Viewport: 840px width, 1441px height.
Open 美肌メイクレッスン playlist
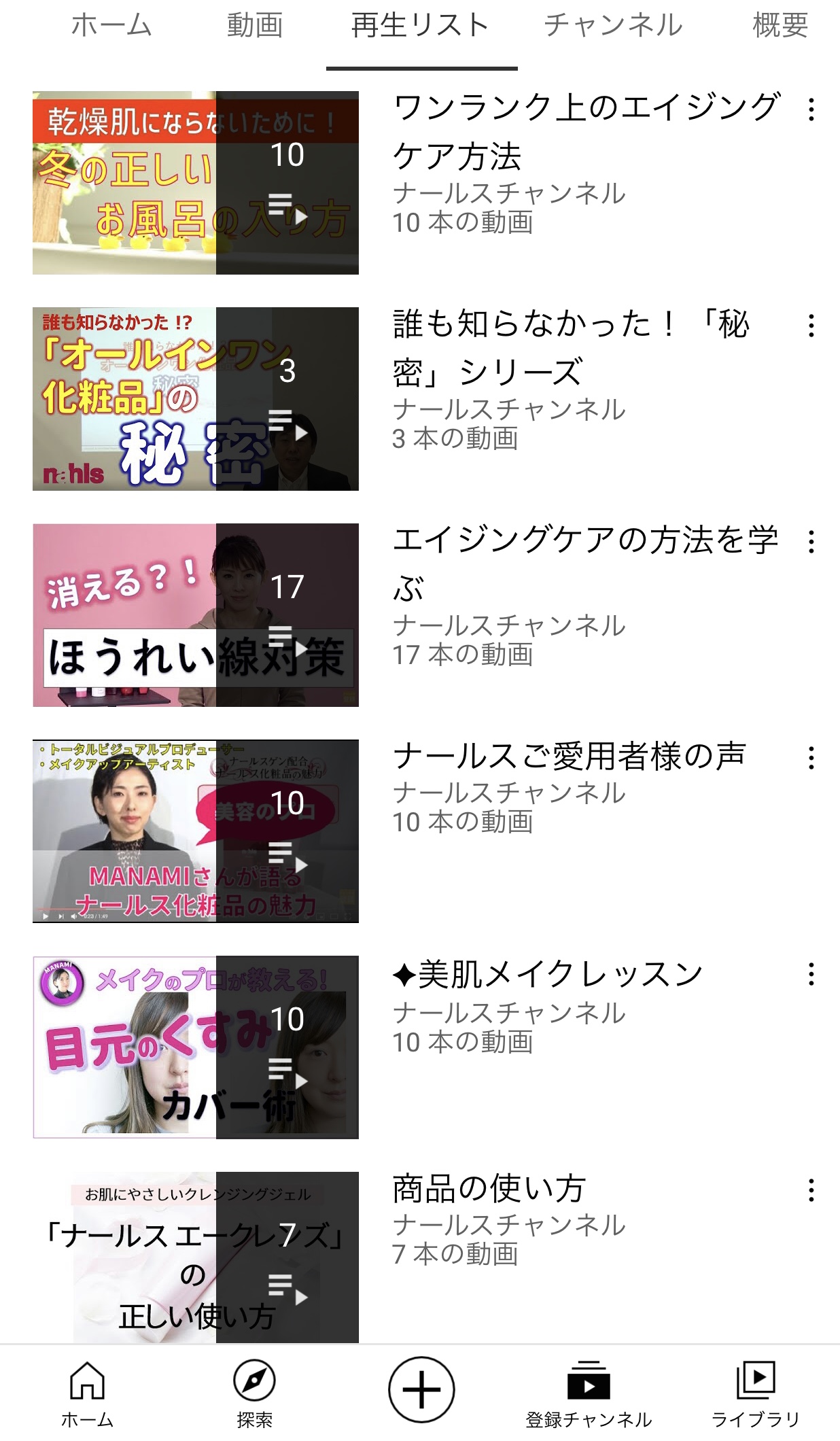[196, 1047]
